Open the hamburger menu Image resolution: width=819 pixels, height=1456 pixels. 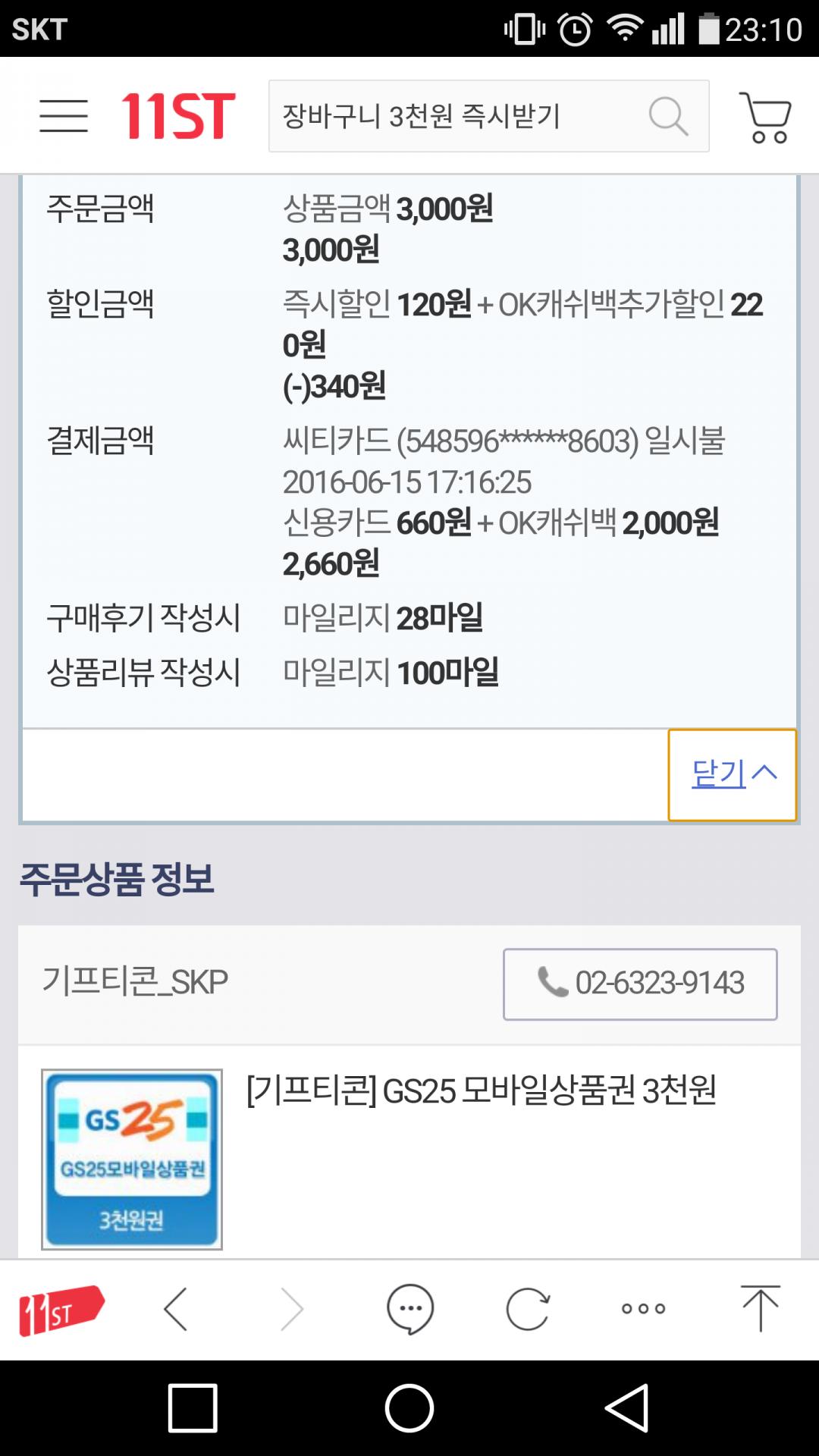coord(64,116)
